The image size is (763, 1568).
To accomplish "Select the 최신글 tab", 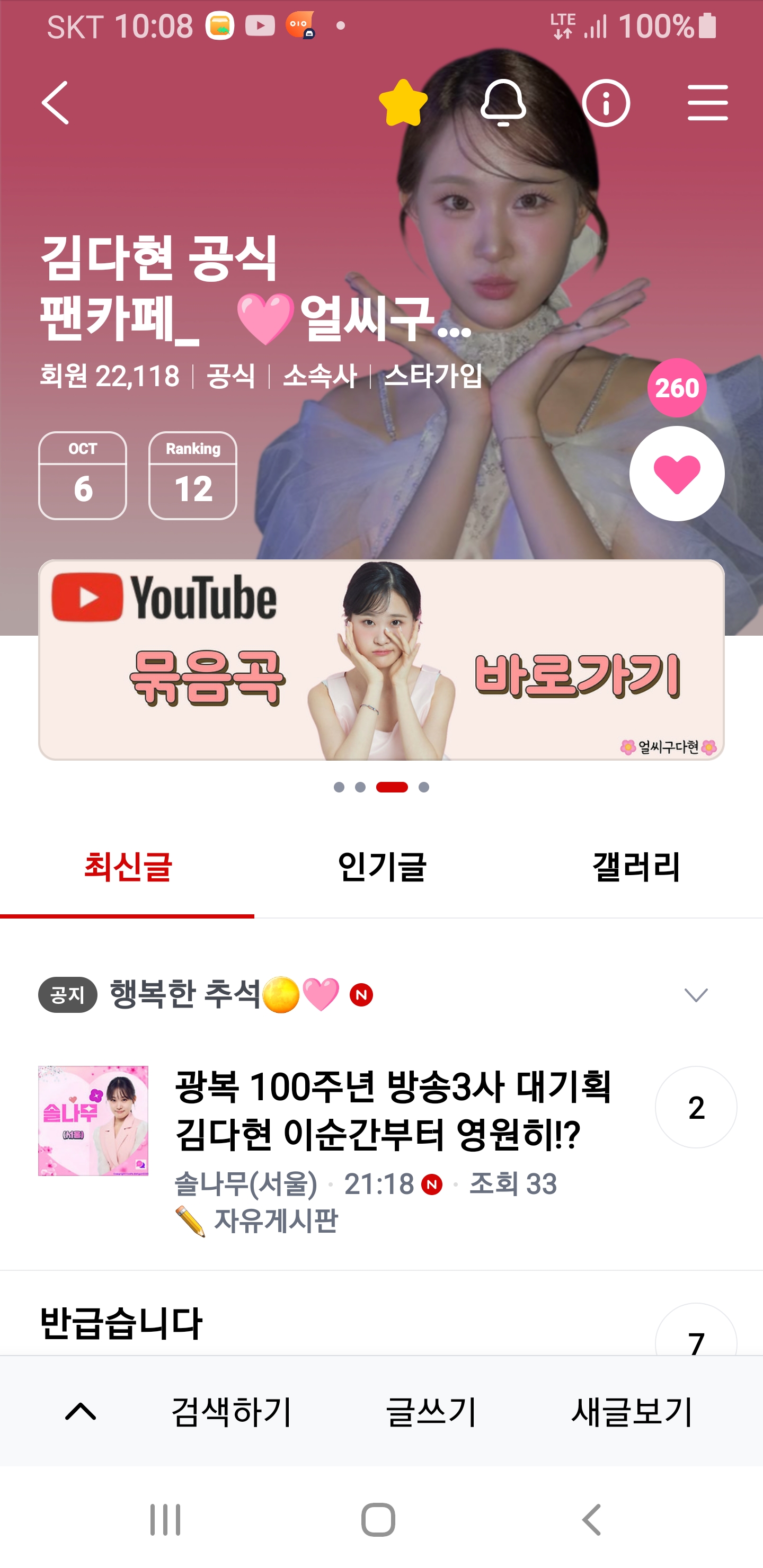I will [x=127, y=867].
